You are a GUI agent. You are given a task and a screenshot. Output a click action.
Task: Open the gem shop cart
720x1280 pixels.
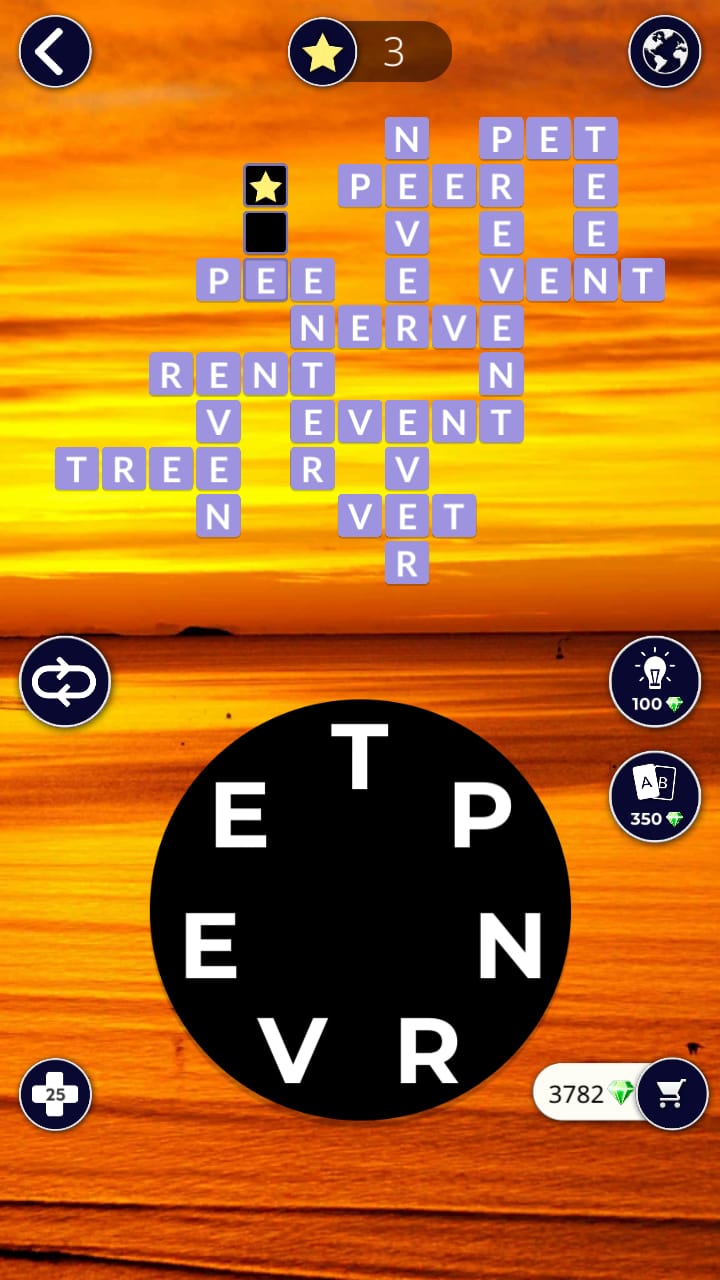(672, 1094)
